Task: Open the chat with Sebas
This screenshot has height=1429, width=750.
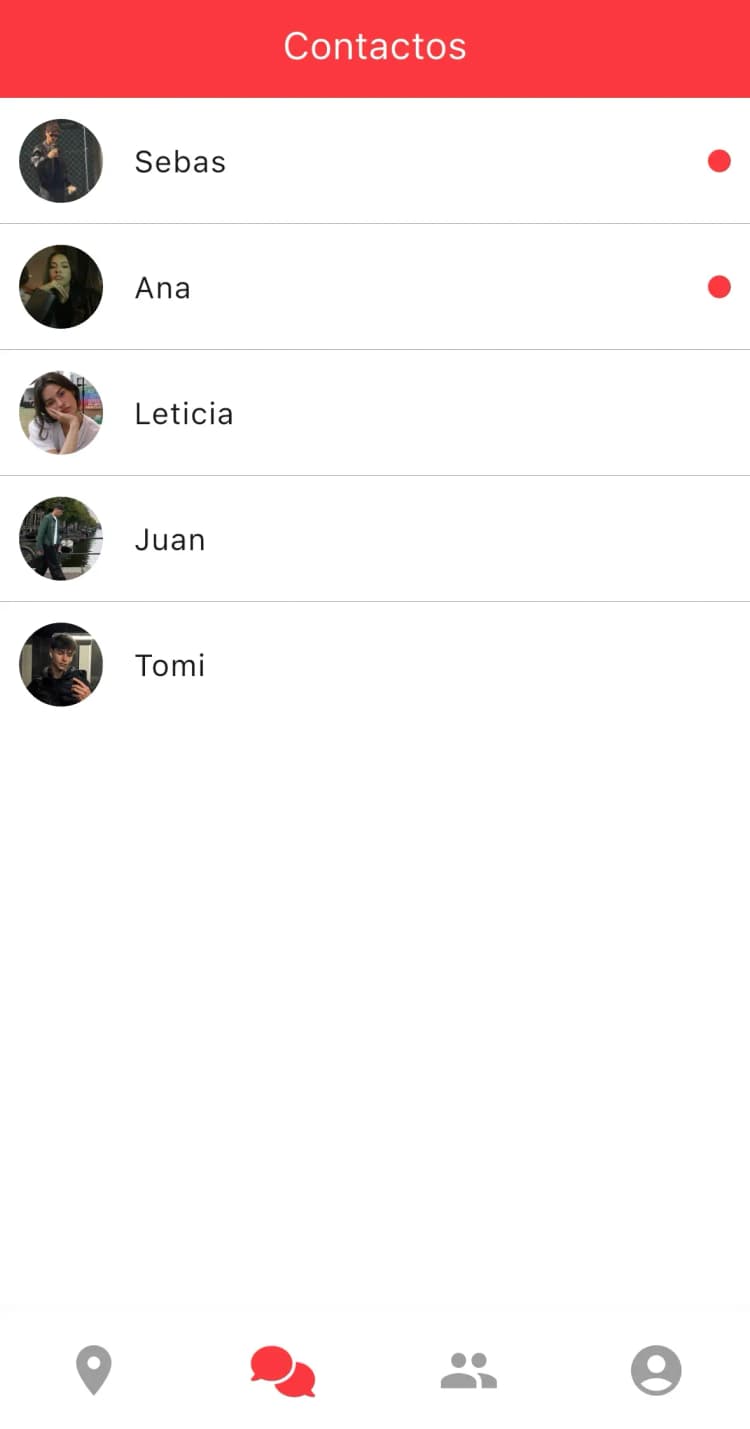Action: pyautogui.click(x=180, y=162)
